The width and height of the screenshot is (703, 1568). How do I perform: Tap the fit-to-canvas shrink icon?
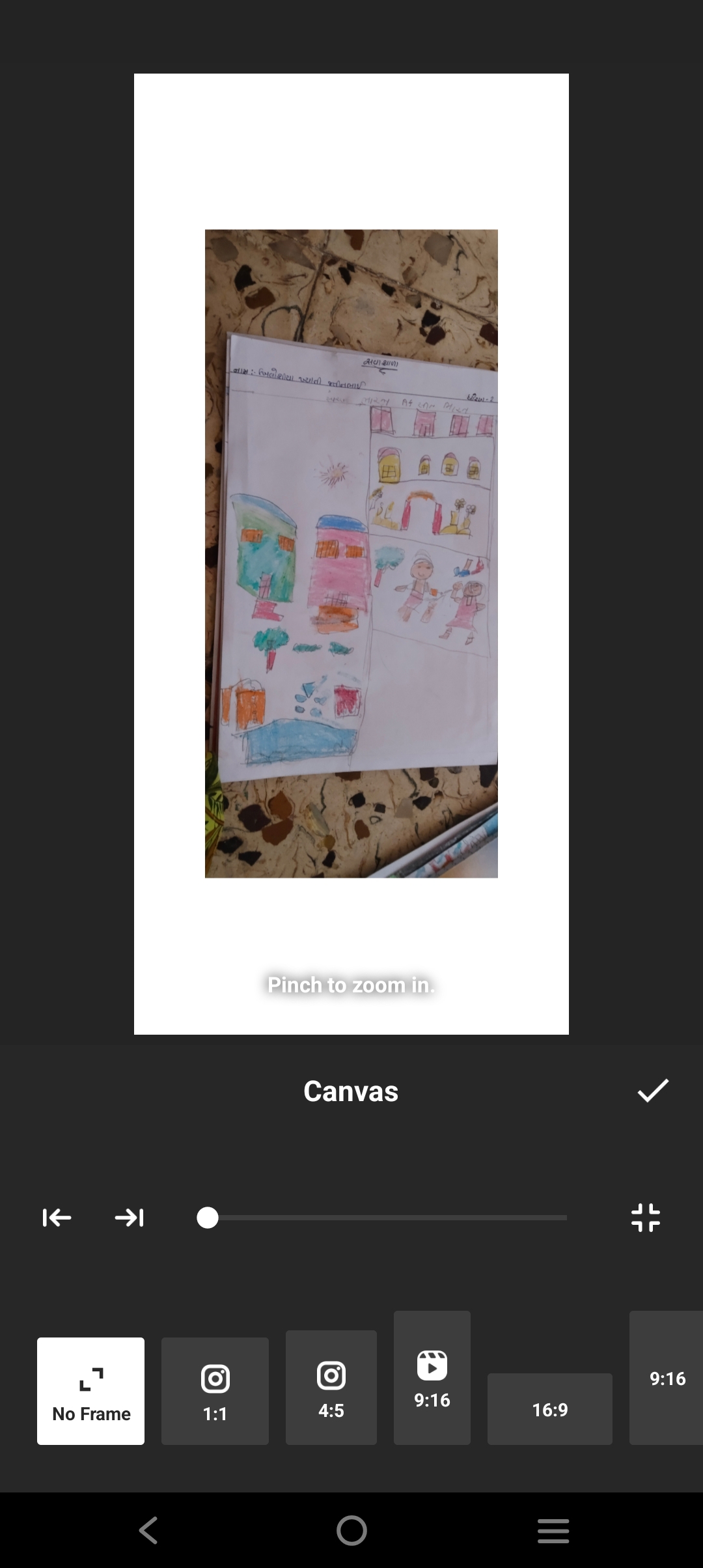[646, 1218]
